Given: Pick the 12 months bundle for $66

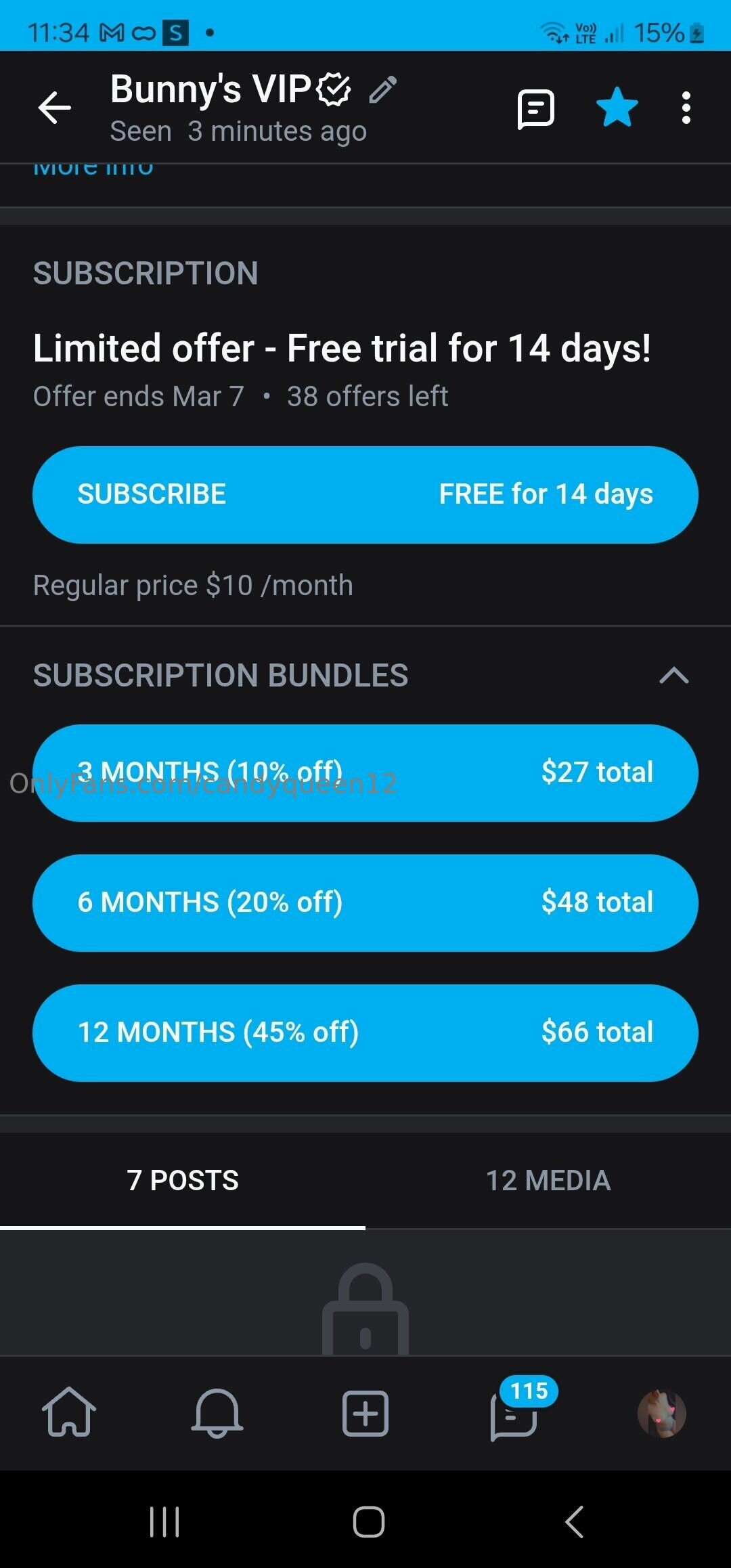Looking at the screenshot, I should 365,1032.
